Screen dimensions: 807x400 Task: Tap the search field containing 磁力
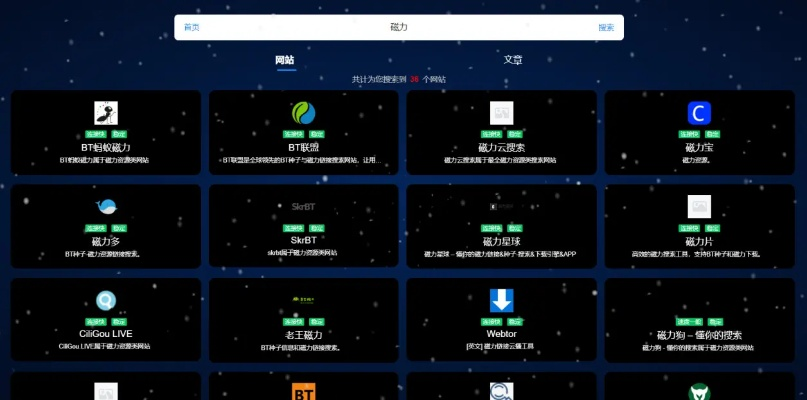coord(398,28)
